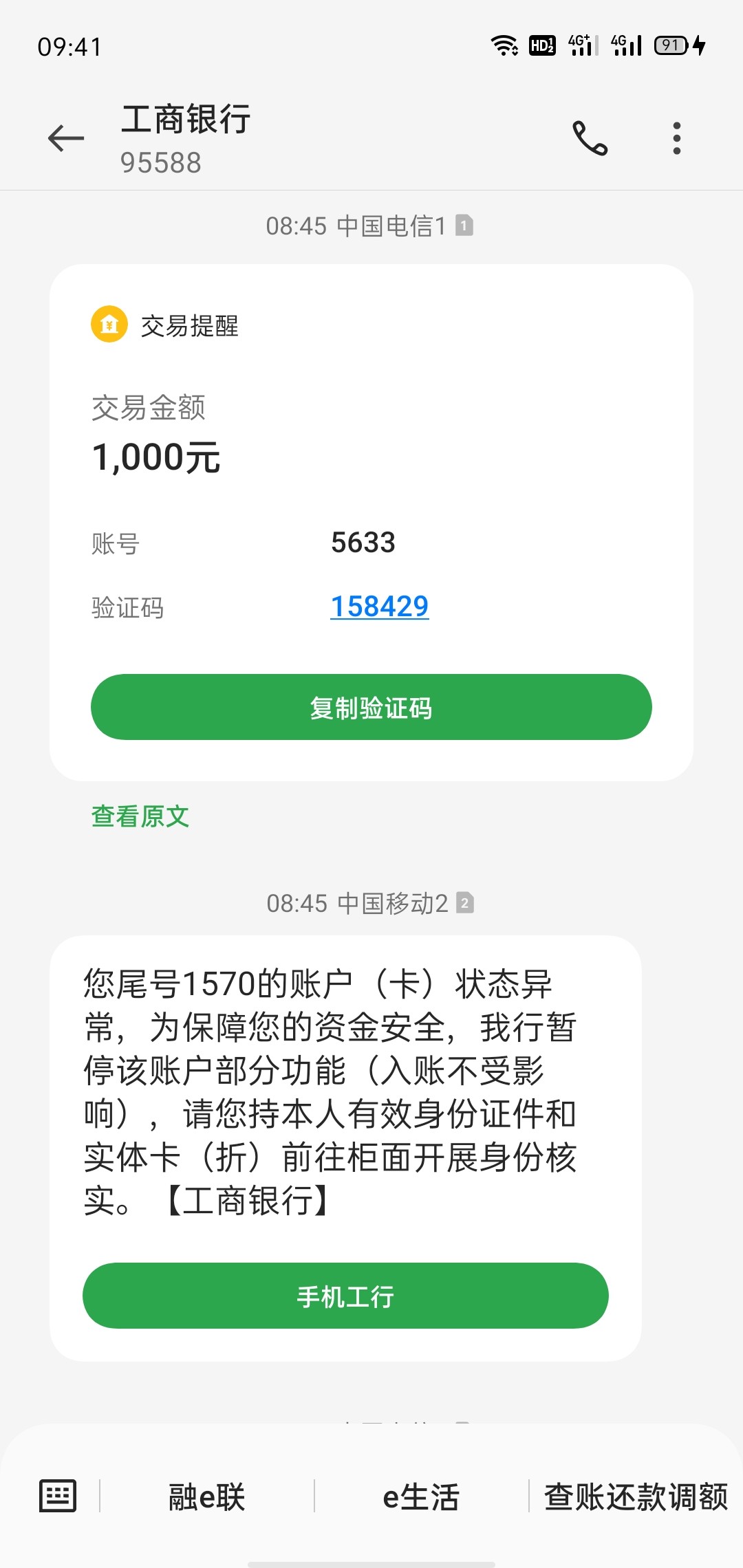Switch to keyboard input icon
Screen dimensions: 743x1568
click(x=58, y=1496)
